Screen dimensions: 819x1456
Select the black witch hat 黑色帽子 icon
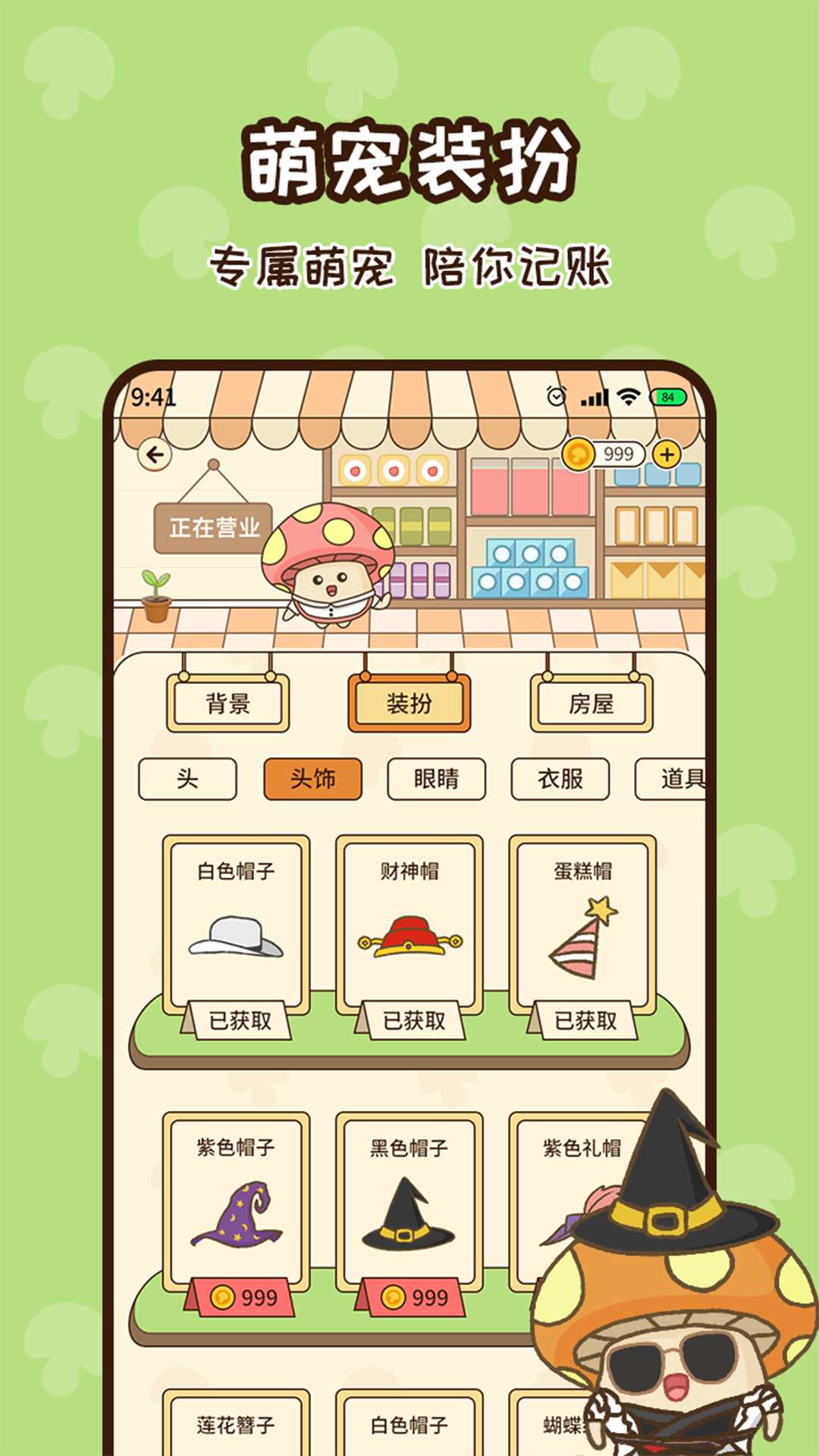pyautogui.click(x=410, y=1210)
